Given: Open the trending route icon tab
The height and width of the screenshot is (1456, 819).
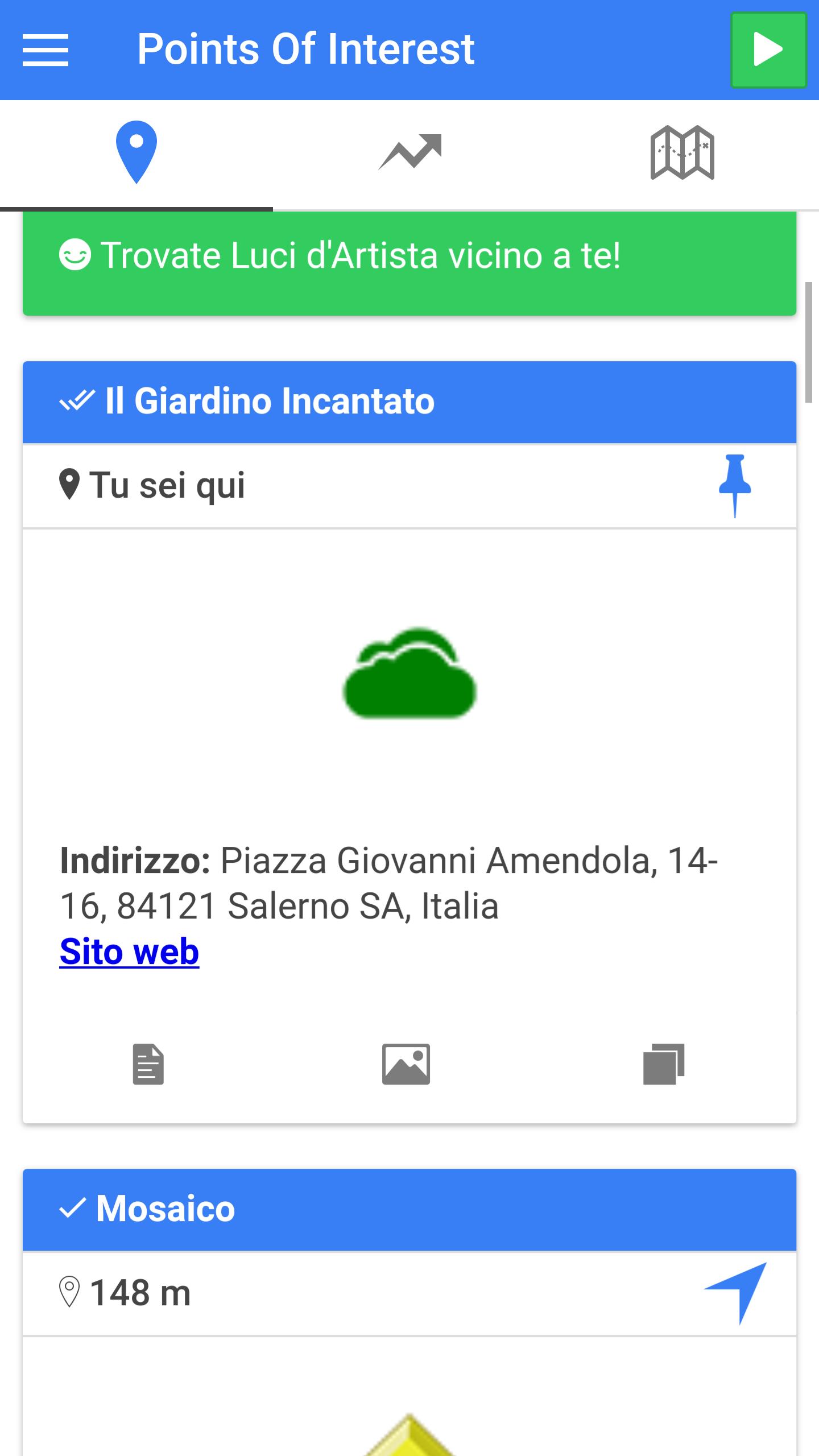Looking at the screenshot, I should [409, 151].
